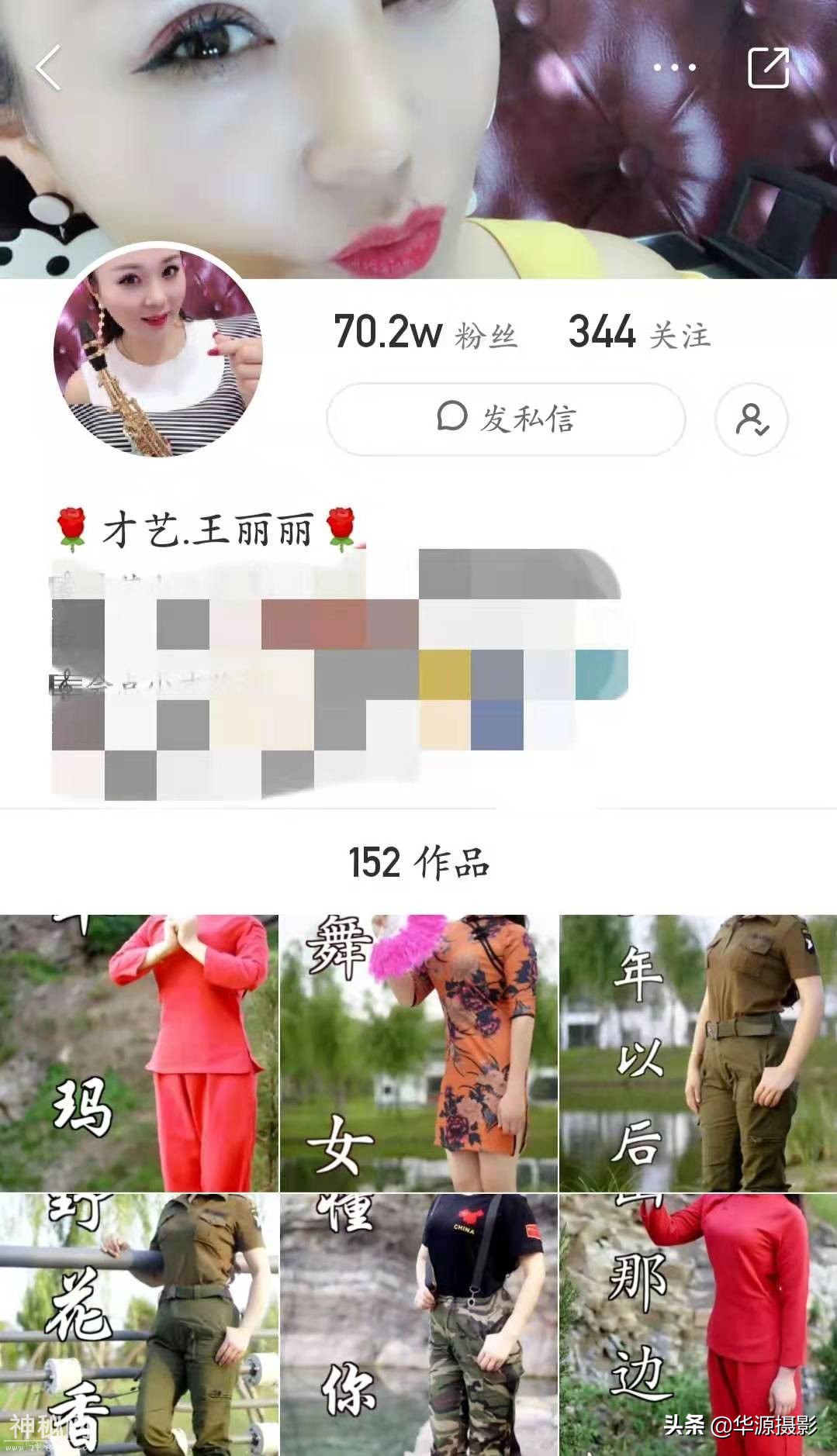View the 344 关注 following list
The width and height of the screenshot is (837, 1456).
coord(639,333)
